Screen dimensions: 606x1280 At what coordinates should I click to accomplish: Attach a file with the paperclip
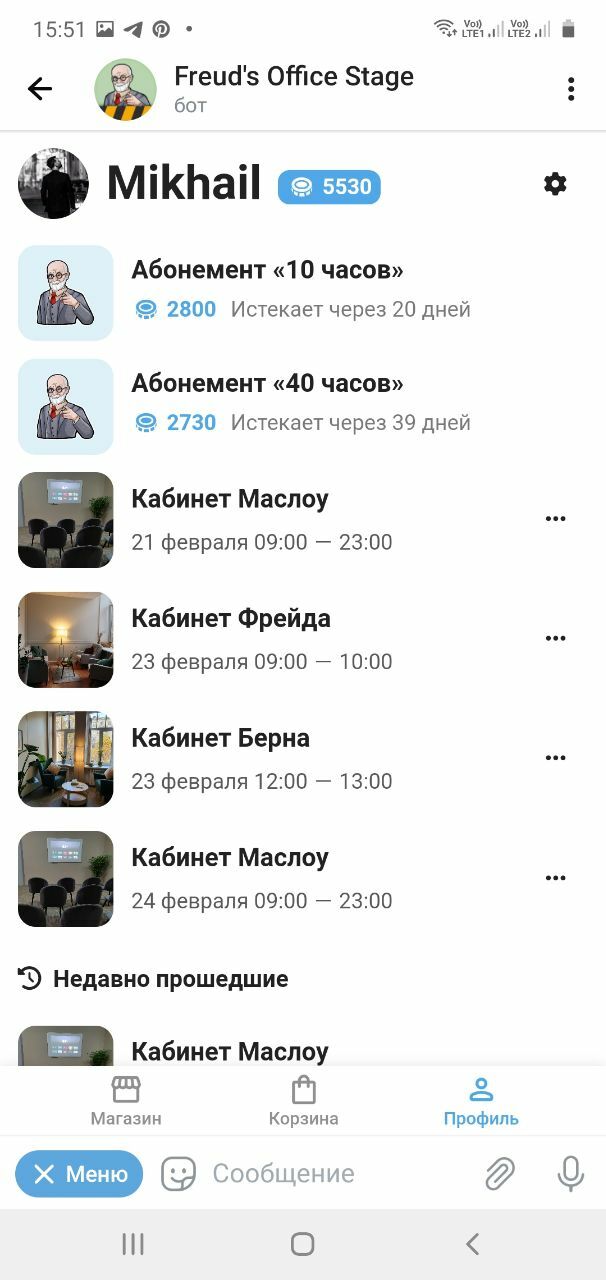[x=499, y=1174]
